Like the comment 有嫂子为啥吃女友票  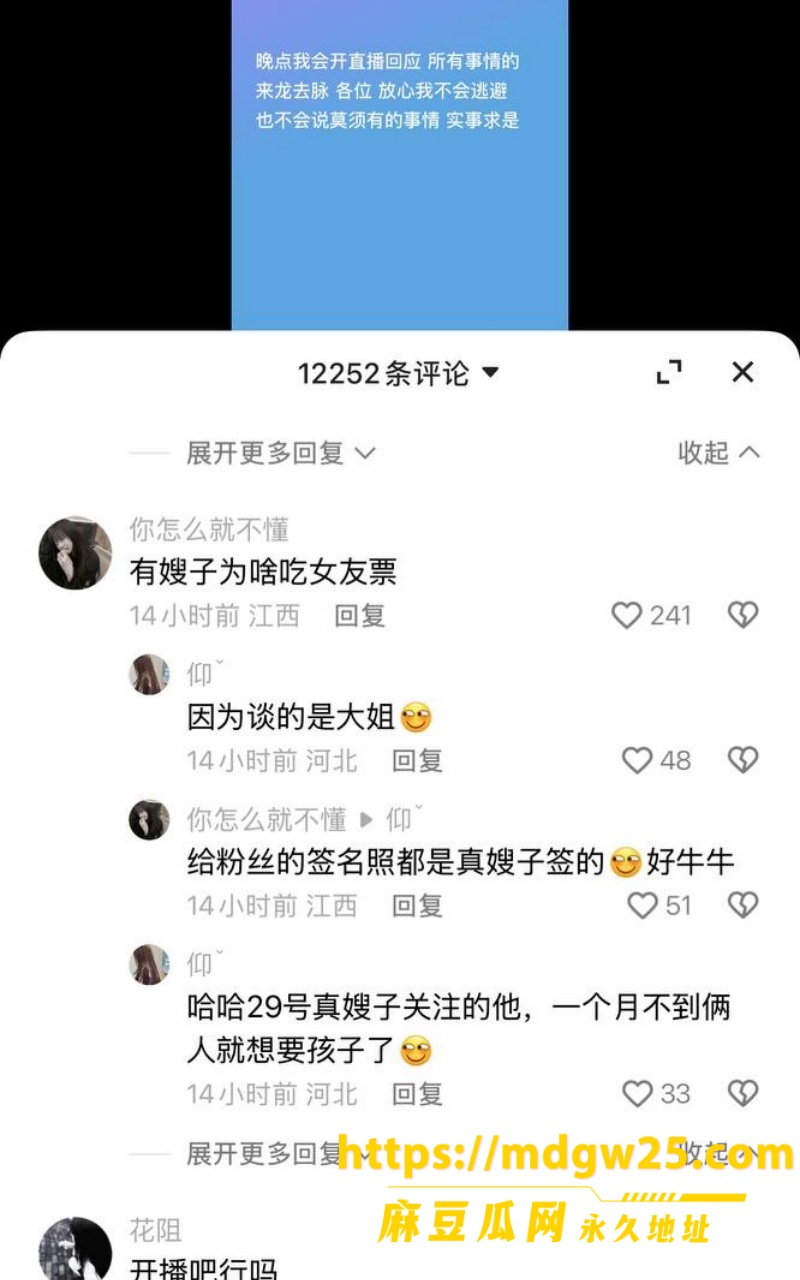coord(651,615)
